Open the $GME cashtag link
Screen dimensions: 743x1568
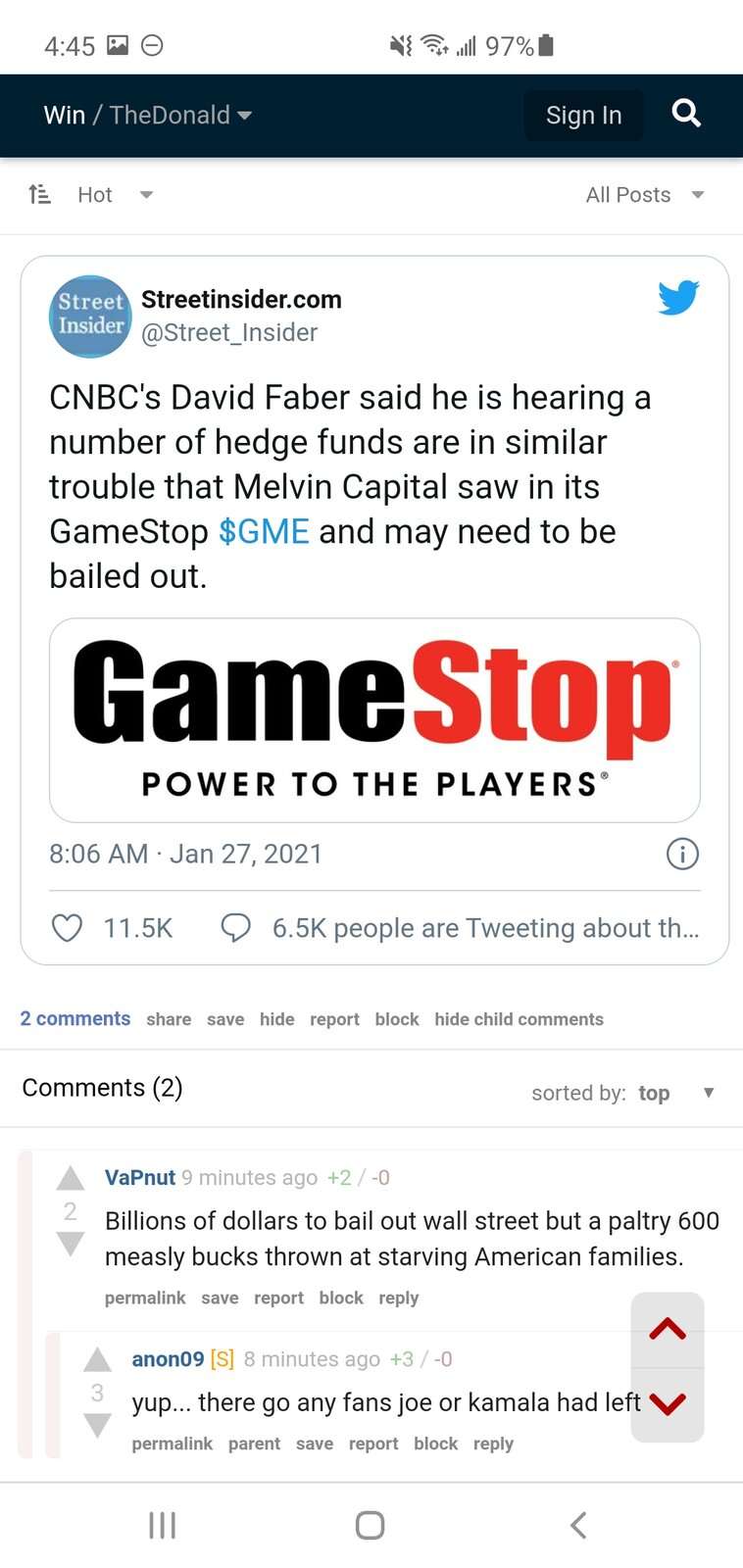(264, 531)
